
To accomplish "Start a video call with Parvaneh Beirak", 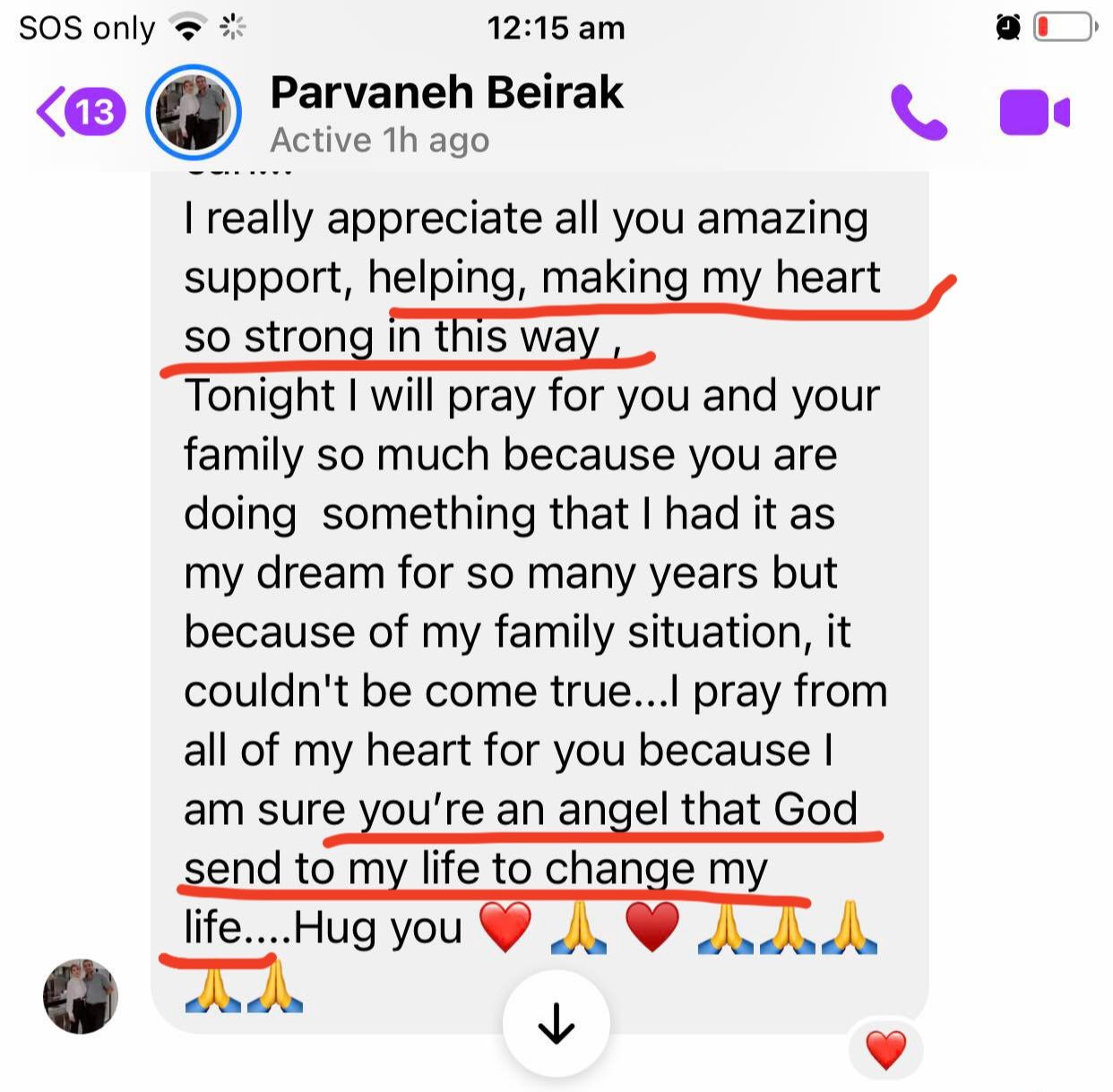I will (x=1034, y=112).
